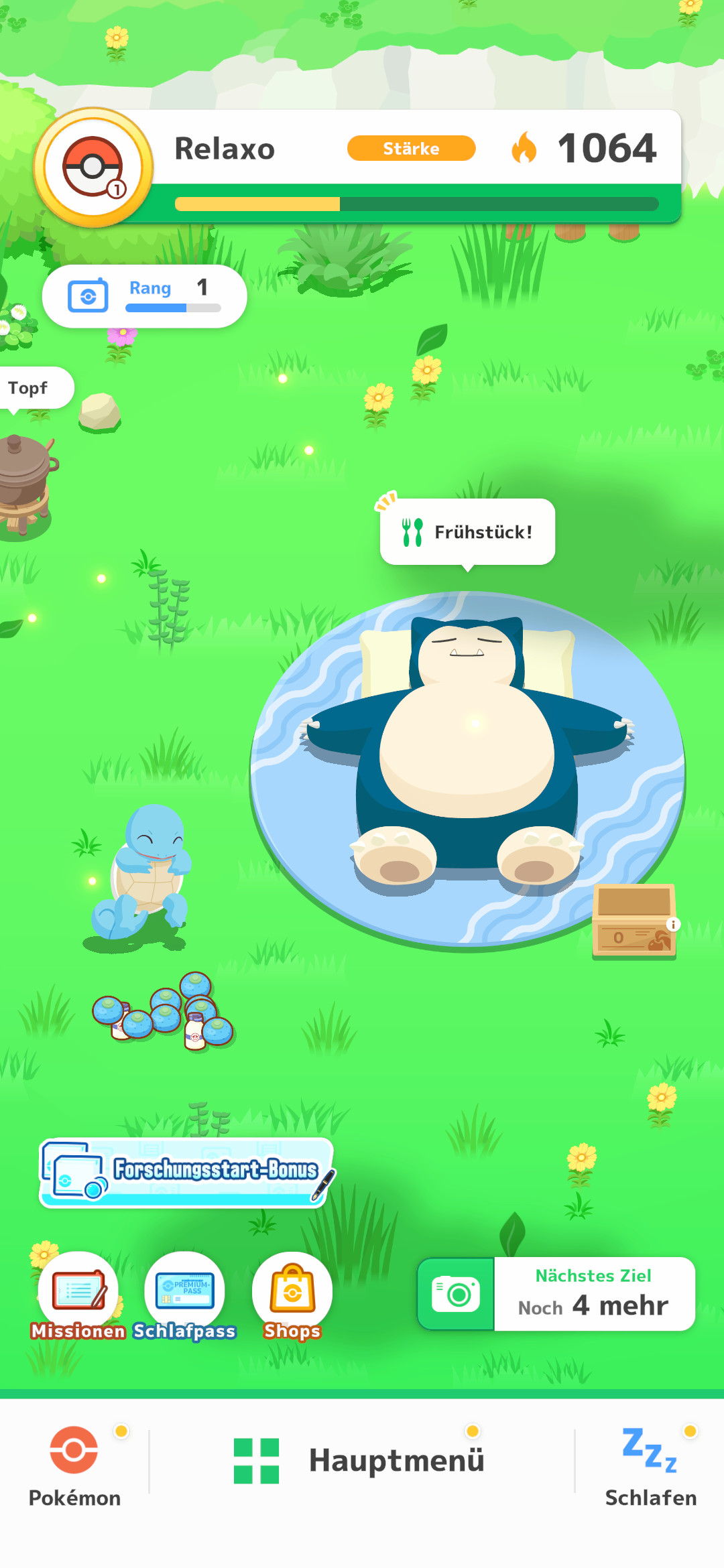
Task: Open the Schlafpass premium pass
Action: pos(185,1295)
